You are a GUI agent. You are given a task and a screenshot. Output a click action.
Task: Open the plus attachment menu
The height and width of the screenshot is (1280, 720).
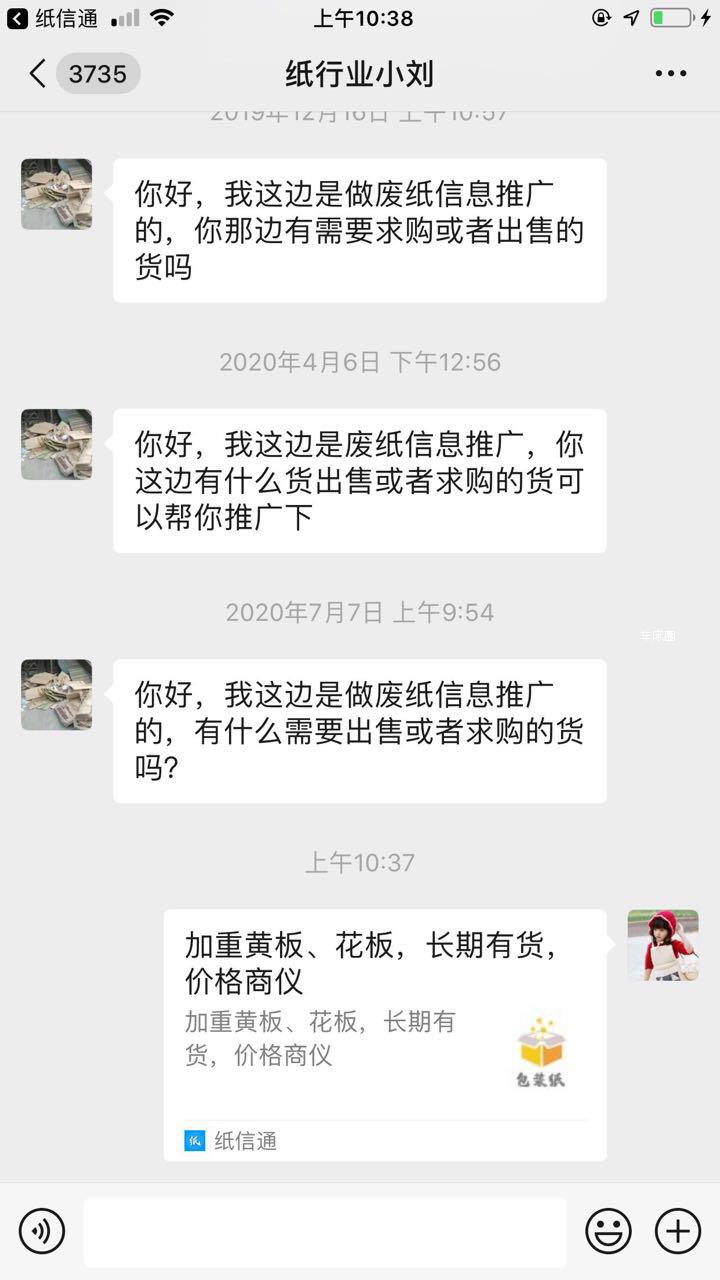[678, 1231]
